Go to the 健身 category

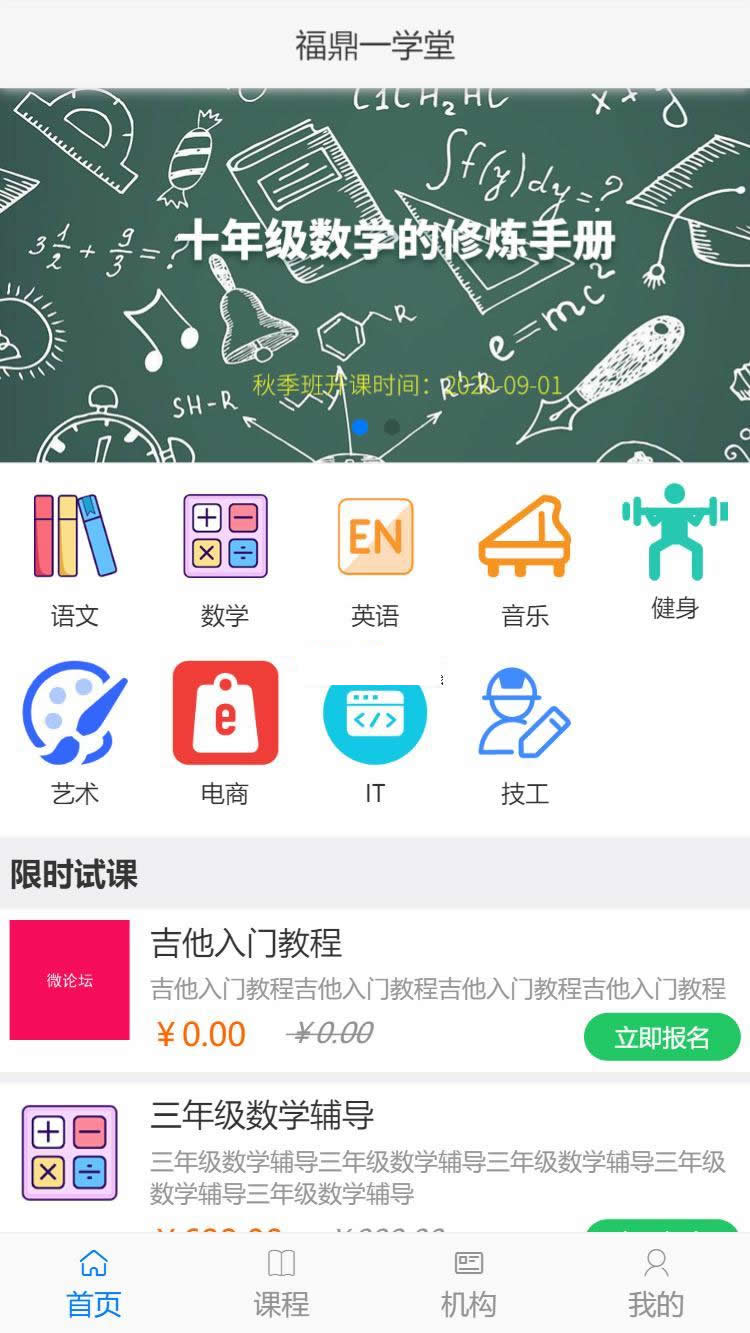(674, 552)
